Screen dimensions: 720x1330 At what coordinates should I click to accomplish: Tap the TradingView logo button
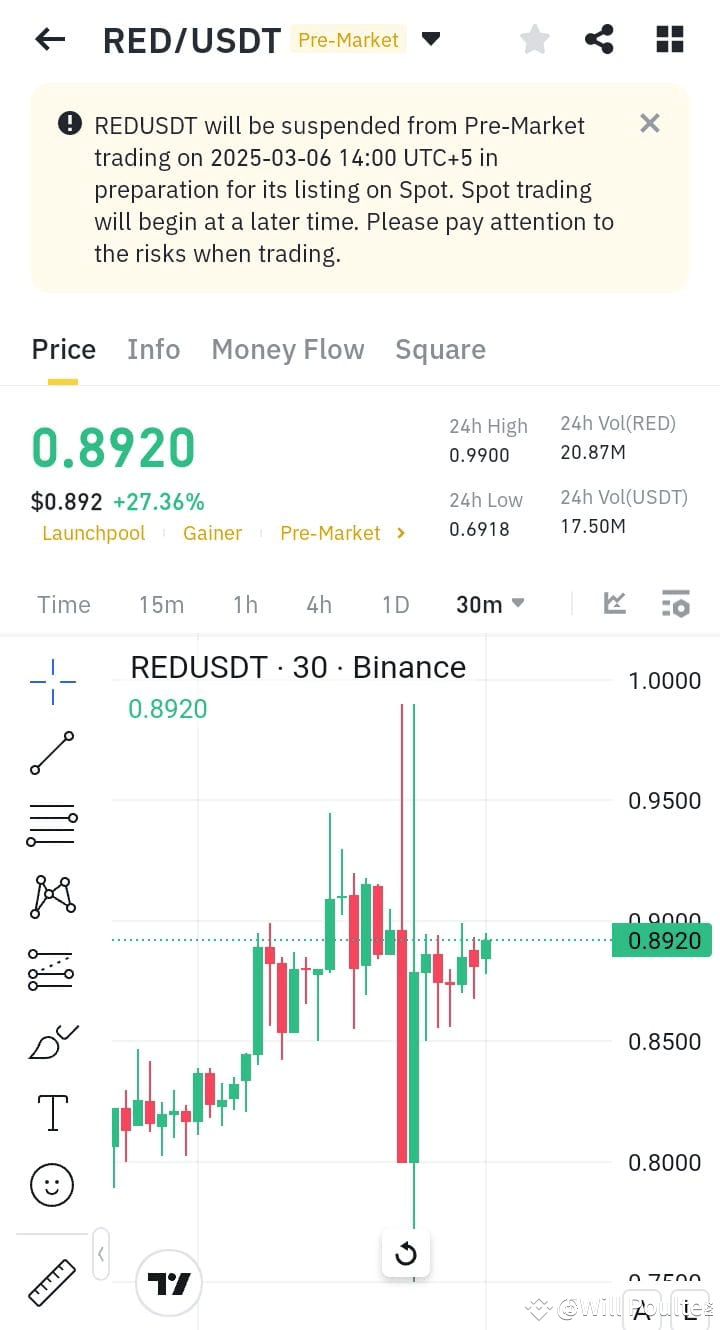[x=168, y=1283]
